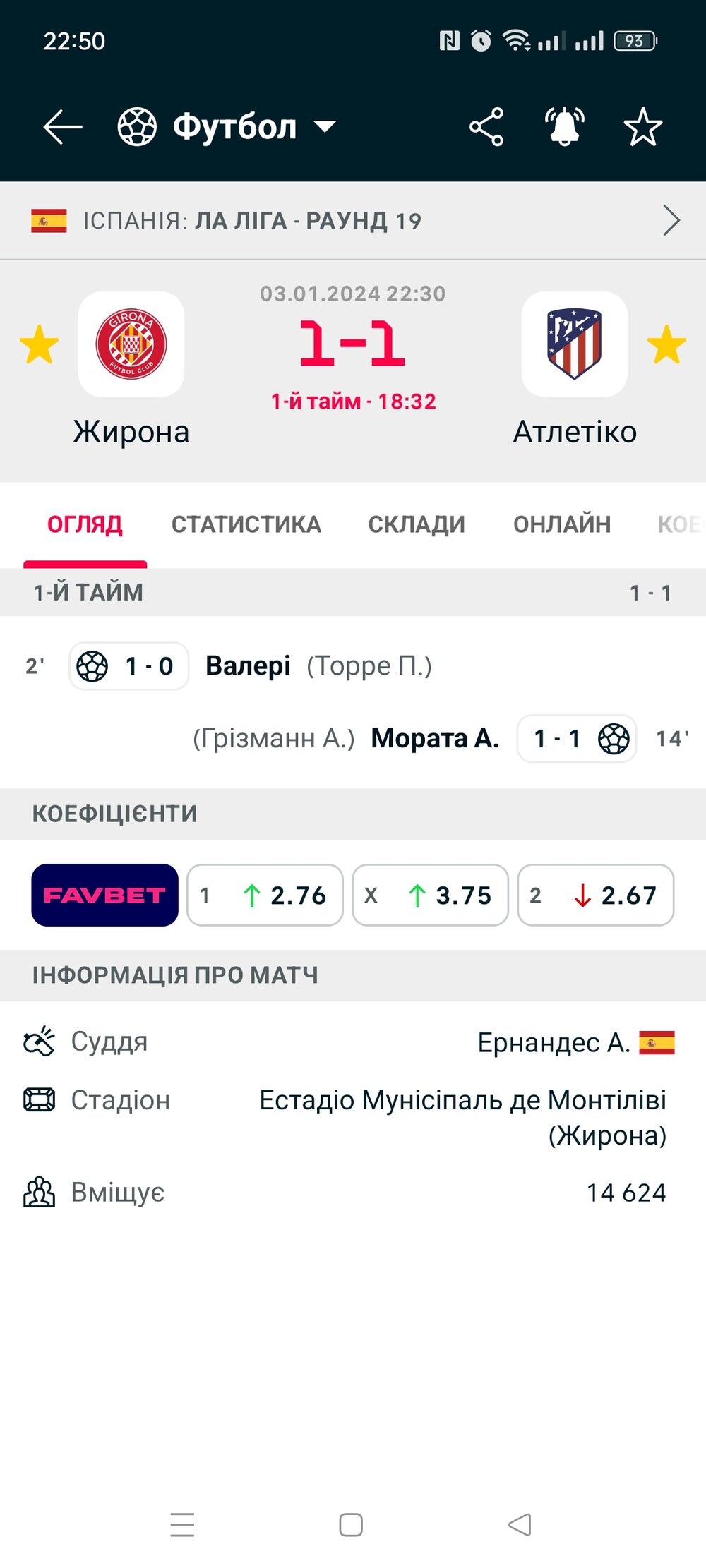This screenshot has height=1568, width=706.
Task: Select draw odds 3.75
Action: [x=430, y=895]
